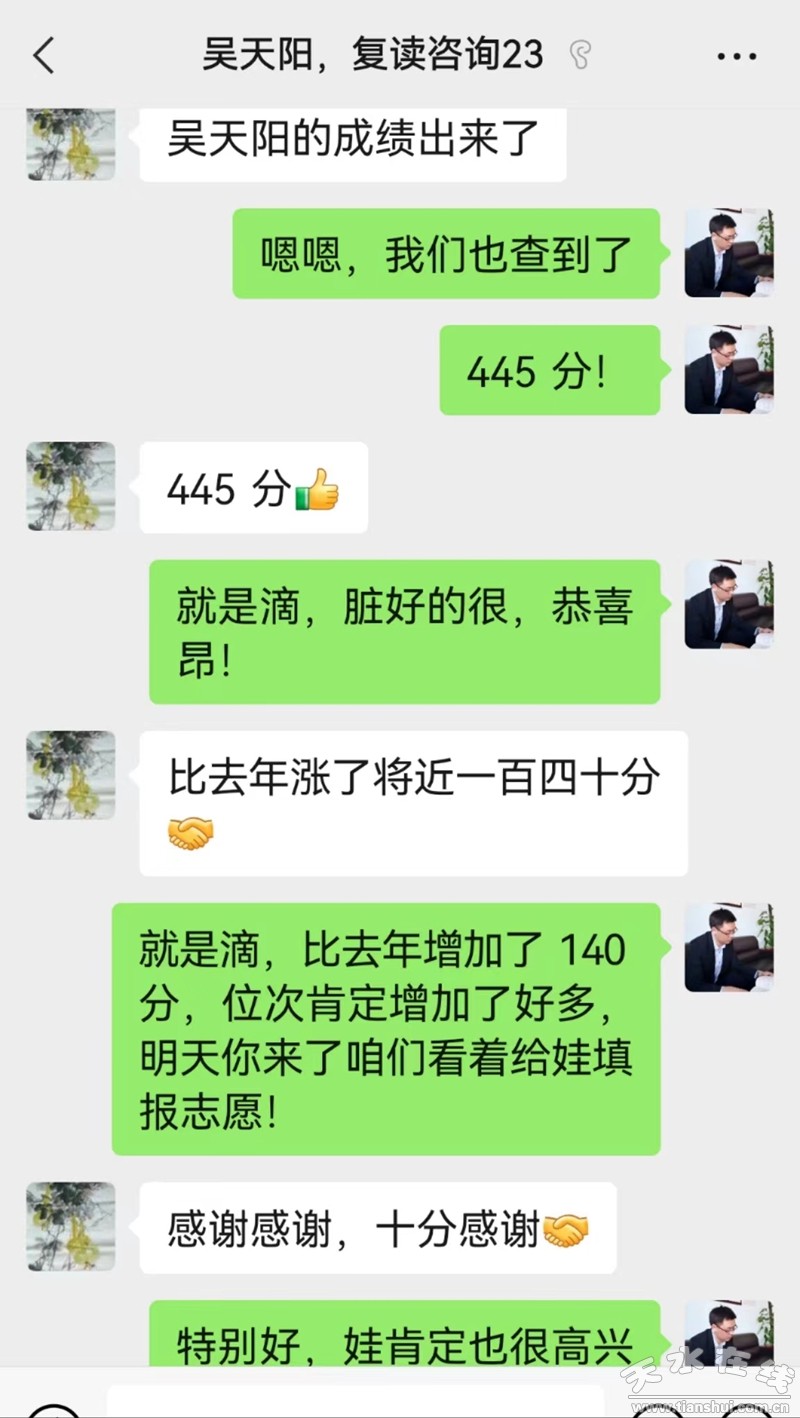This screenshot has height=1418, width=800.
Task: Open profile avatar beside green 445 分! message
Action: (x=729, y=370)
